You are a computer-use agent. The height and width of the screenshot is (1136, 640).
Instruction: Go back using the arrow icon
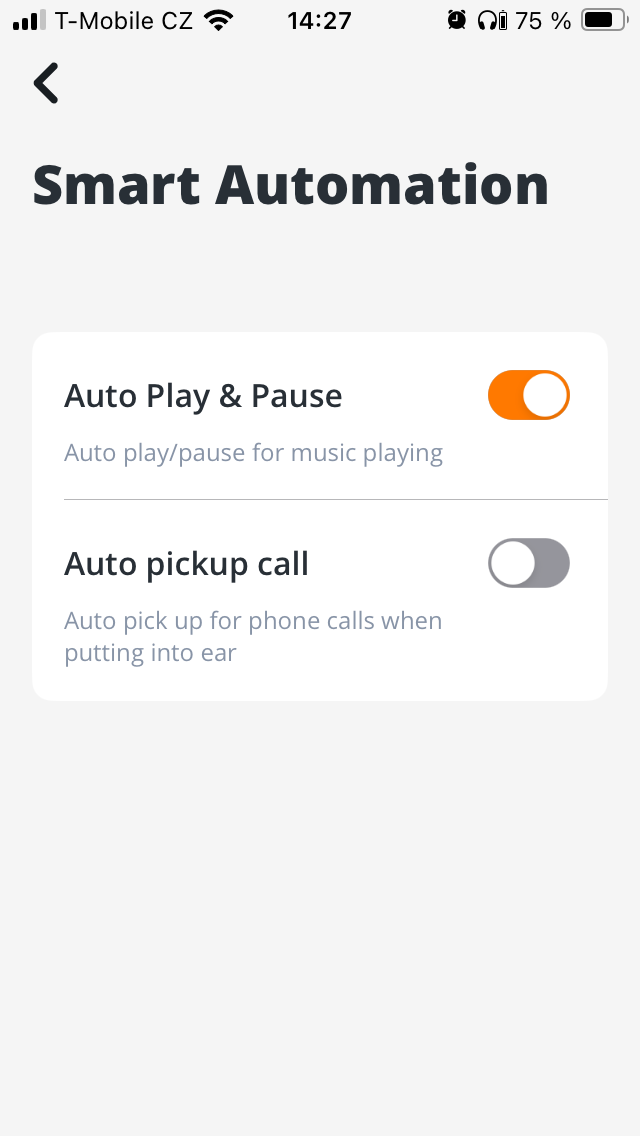click(46, 83)
